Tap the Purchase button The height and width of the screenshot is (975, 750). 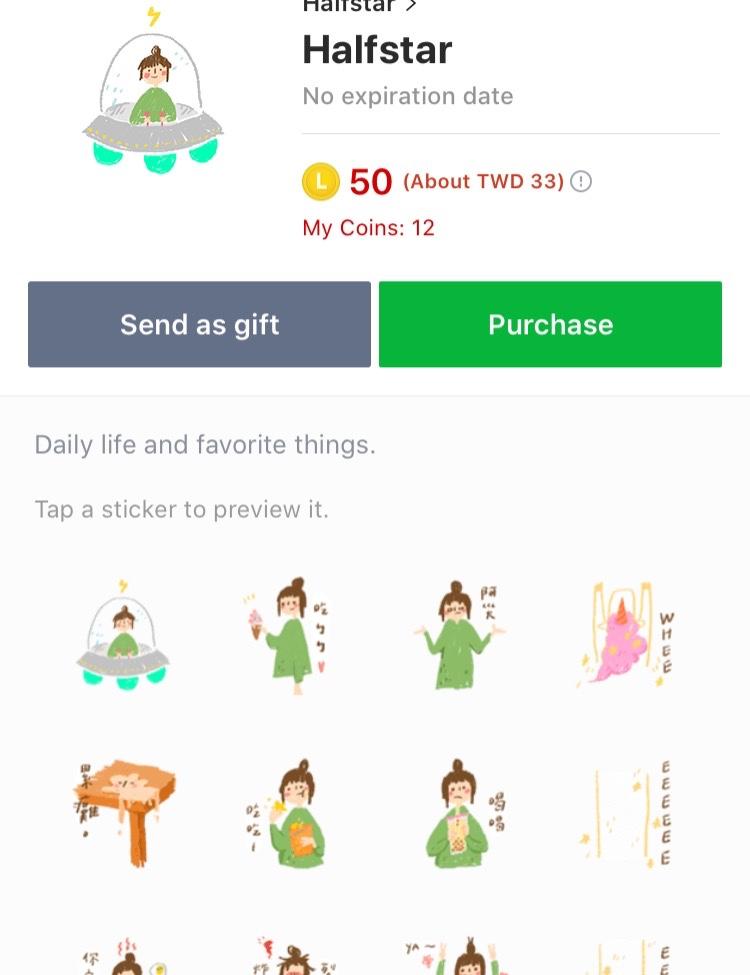click(550, 324)
